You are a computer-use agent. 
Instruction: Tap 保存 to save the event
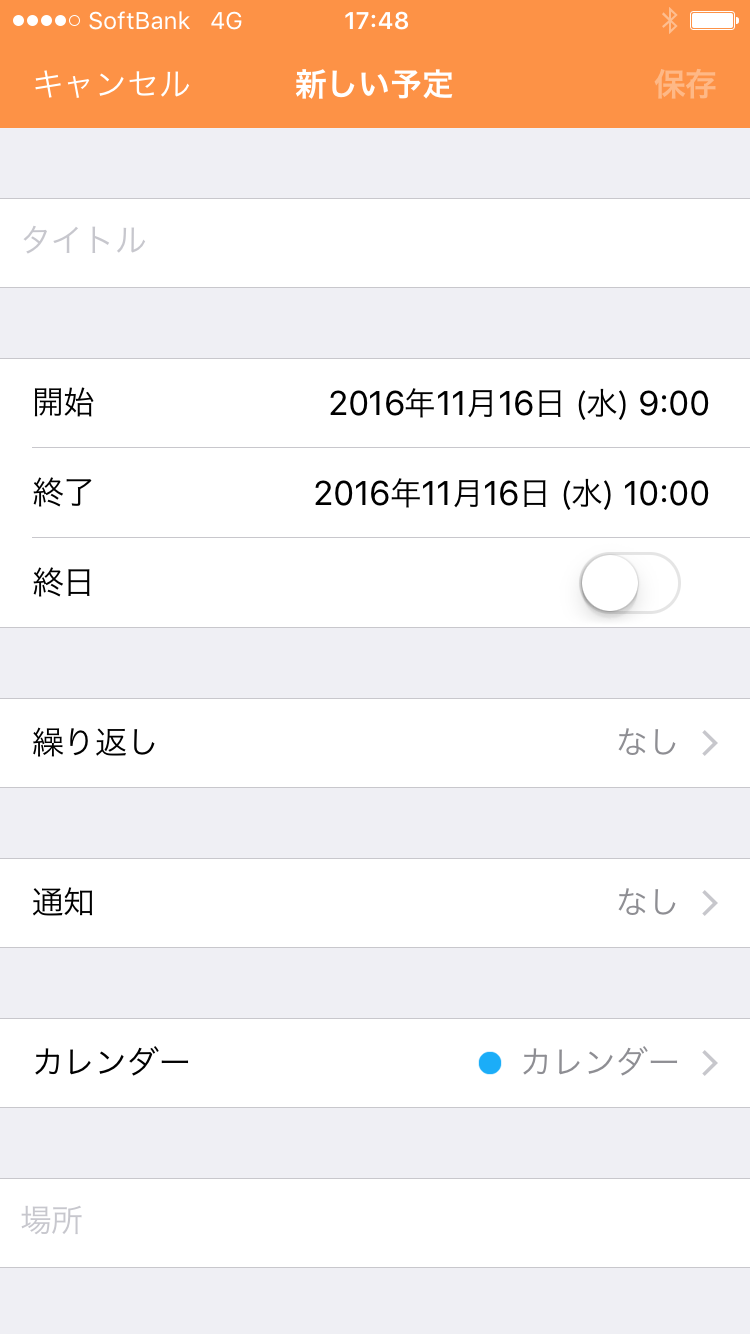pyautogui.click(x=685, y=84)
